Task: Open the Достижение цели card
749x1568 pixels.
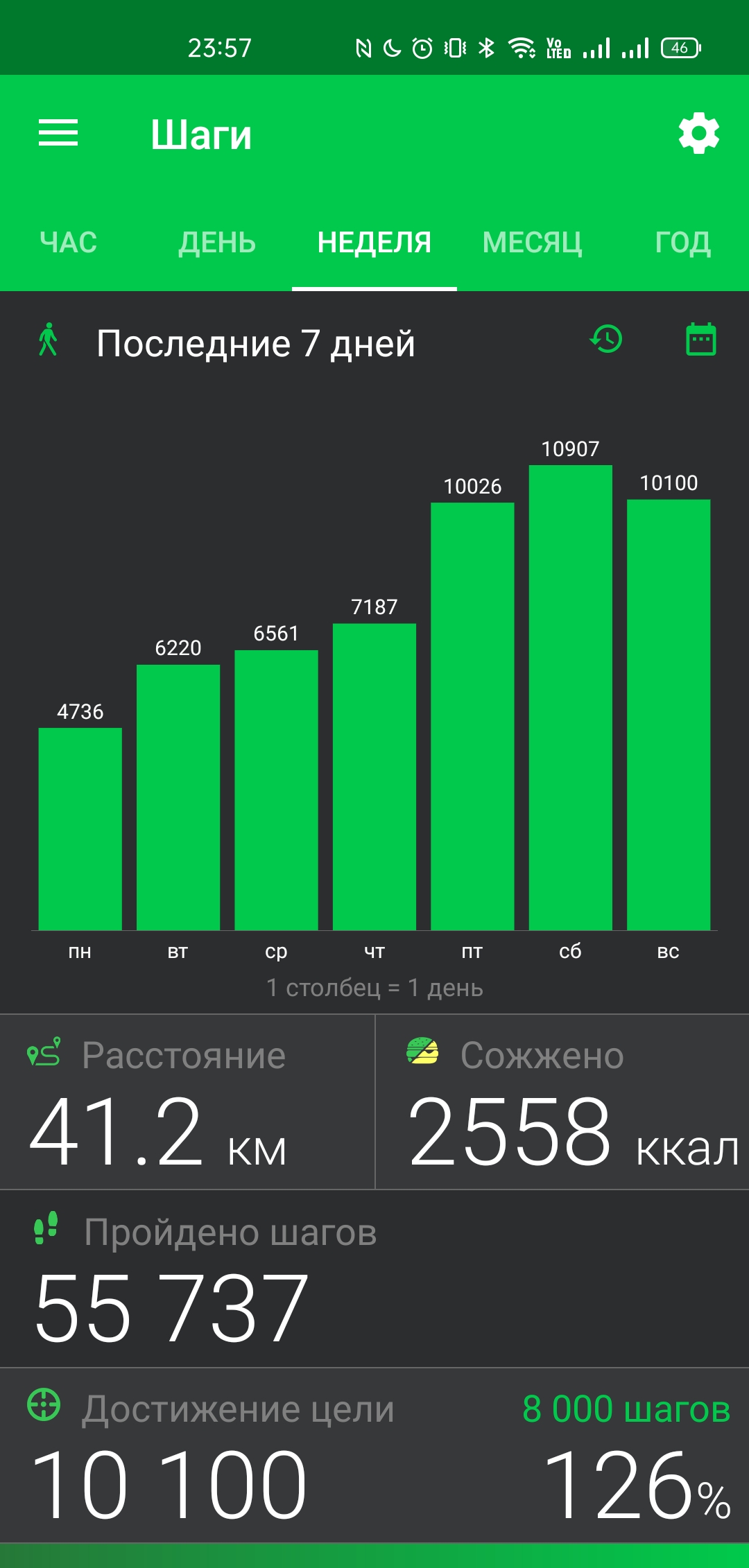Action: pos(374,1456)
